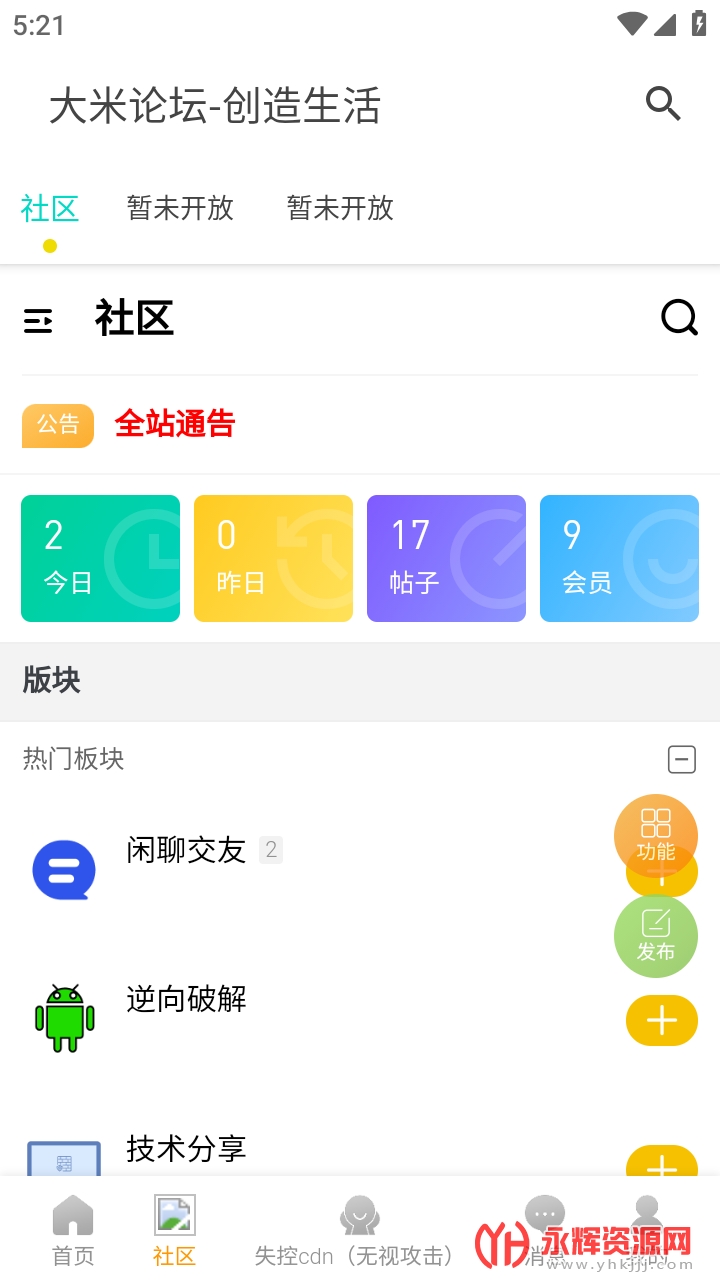
Task: Open the 闲聊交友 board
Action: pyautogui.click(x=186, y=851)
